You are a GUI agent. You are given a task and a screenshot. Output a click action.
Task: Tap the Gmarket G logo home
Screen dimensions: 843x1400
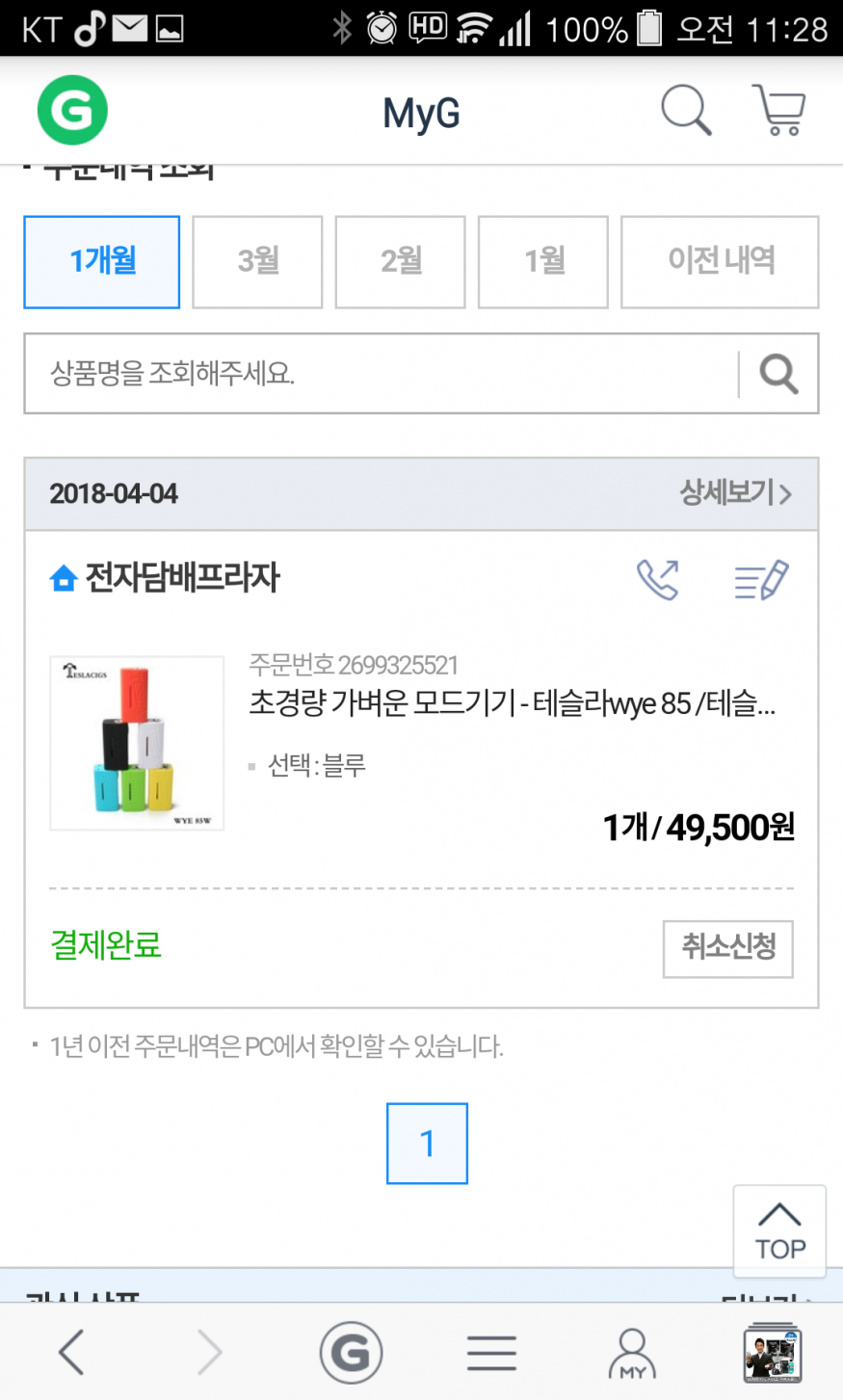72,111
